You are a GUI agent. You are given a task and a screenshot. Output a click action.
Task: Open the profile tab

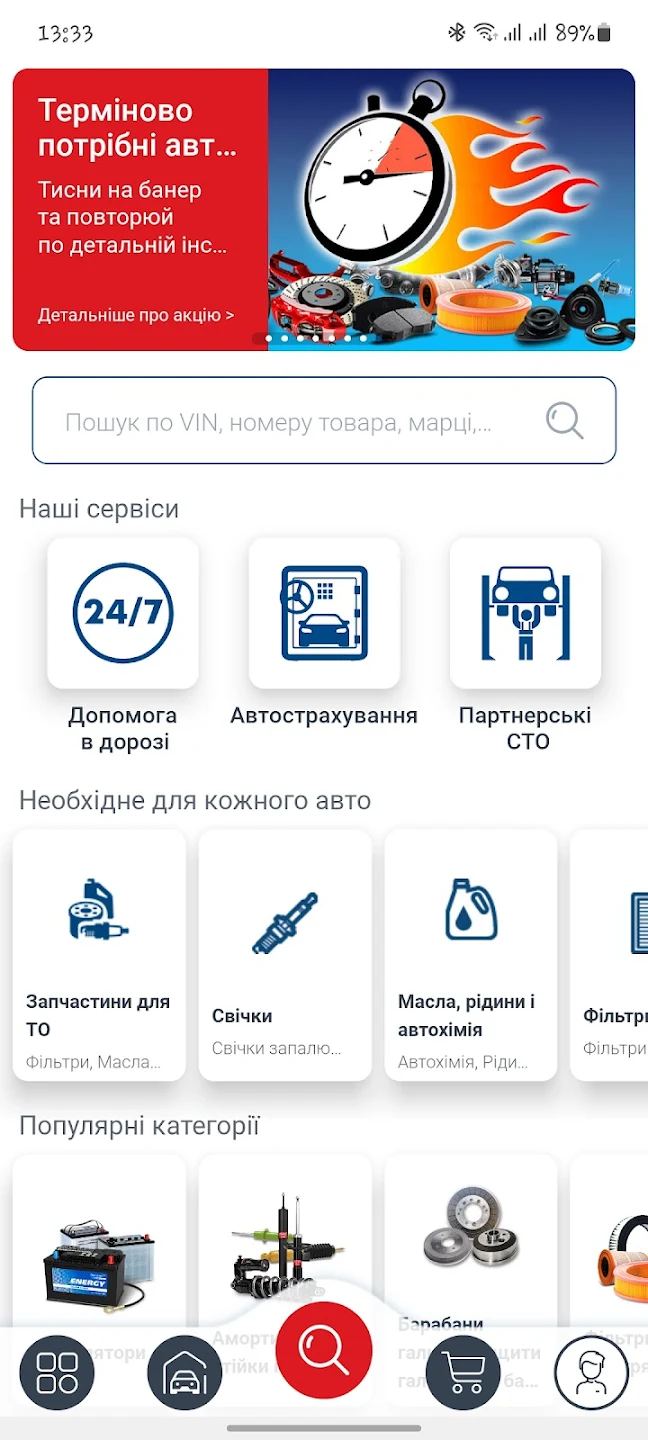pyautogui.click(x=591, y=1373)
